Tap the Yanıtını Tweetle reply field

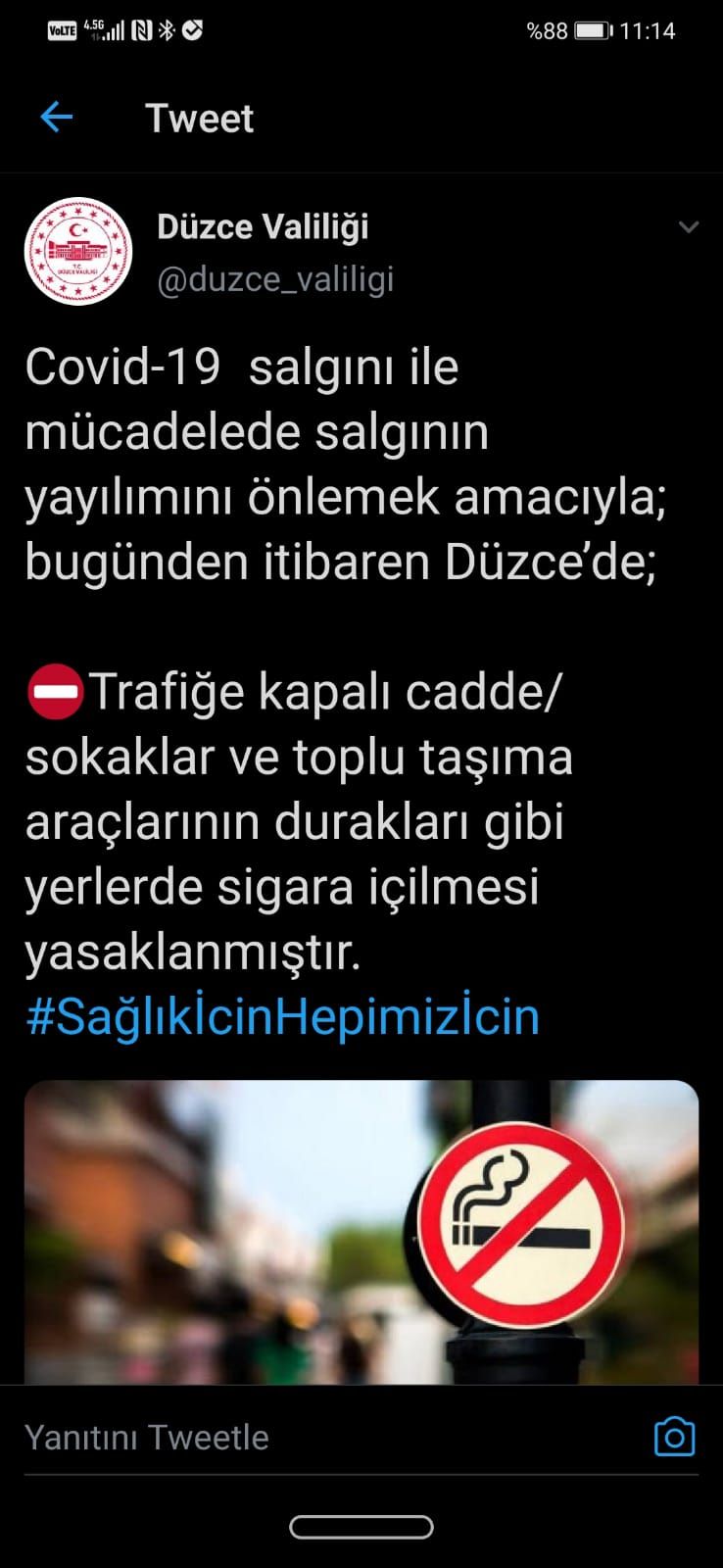294,1438
